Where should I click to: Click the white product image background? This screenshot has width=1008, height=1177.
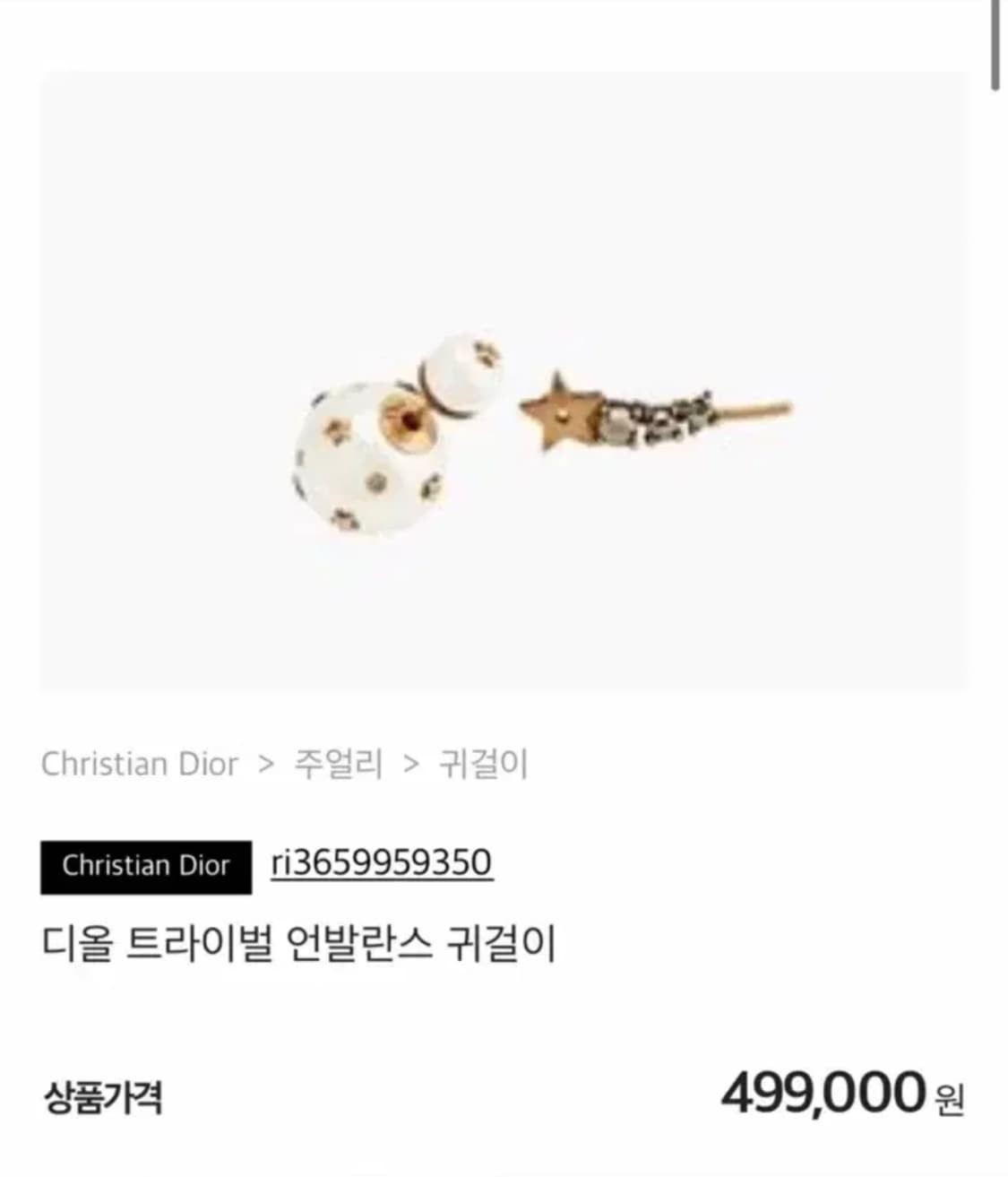[179, 179]
